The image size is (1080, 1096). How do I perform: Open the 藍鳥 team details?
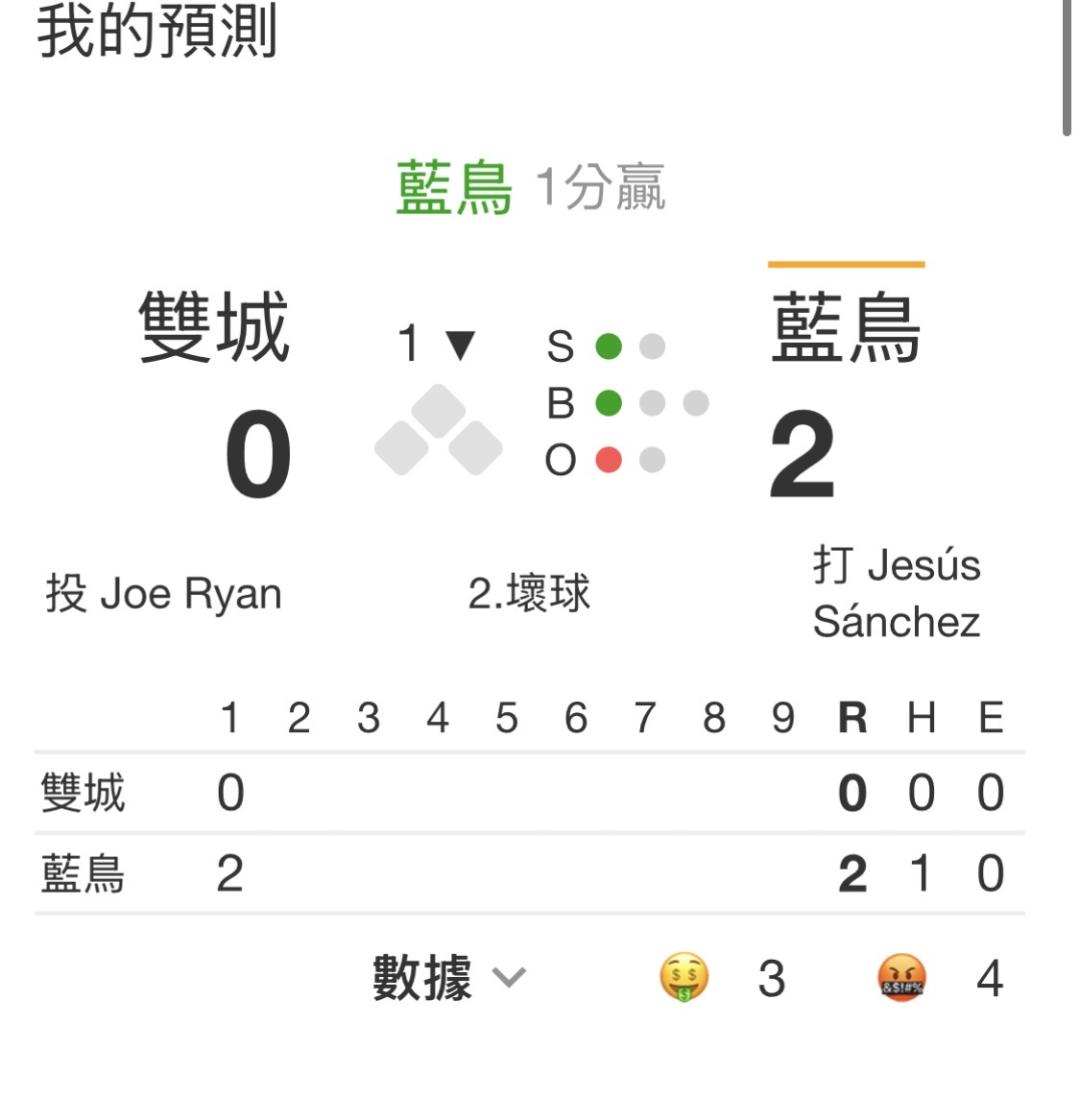846,329
